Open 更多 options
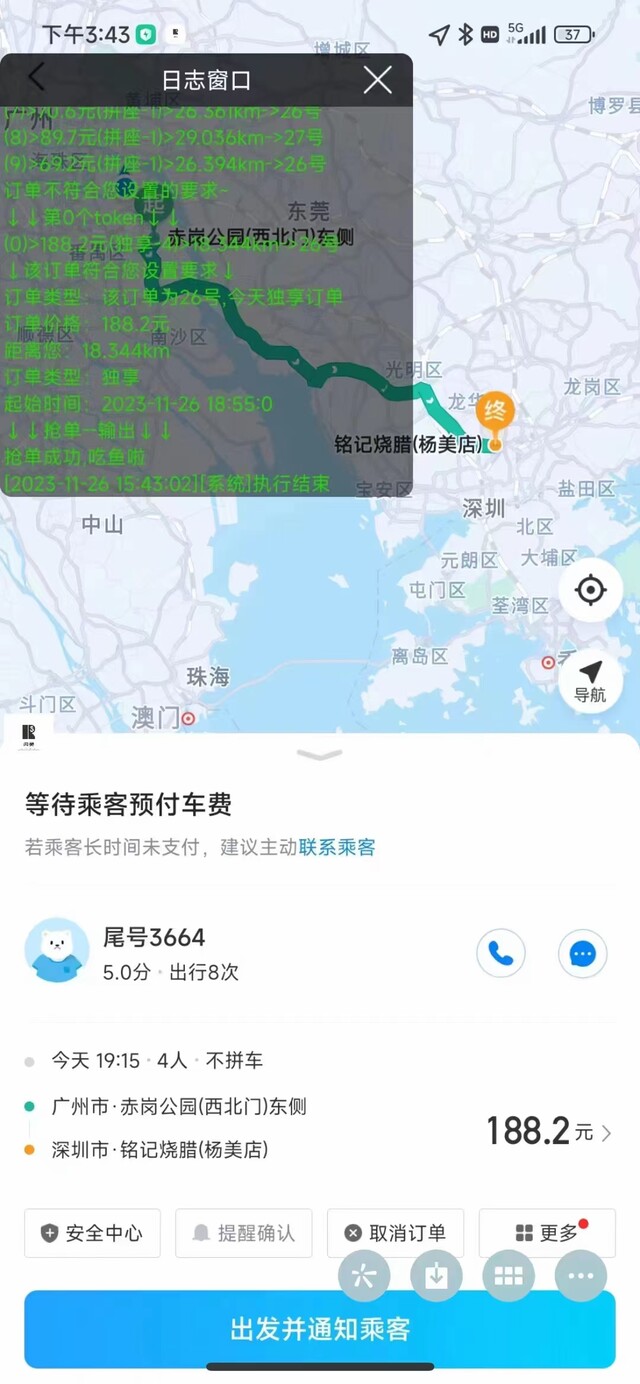 pyautogui.click(x=547, y=1233)
